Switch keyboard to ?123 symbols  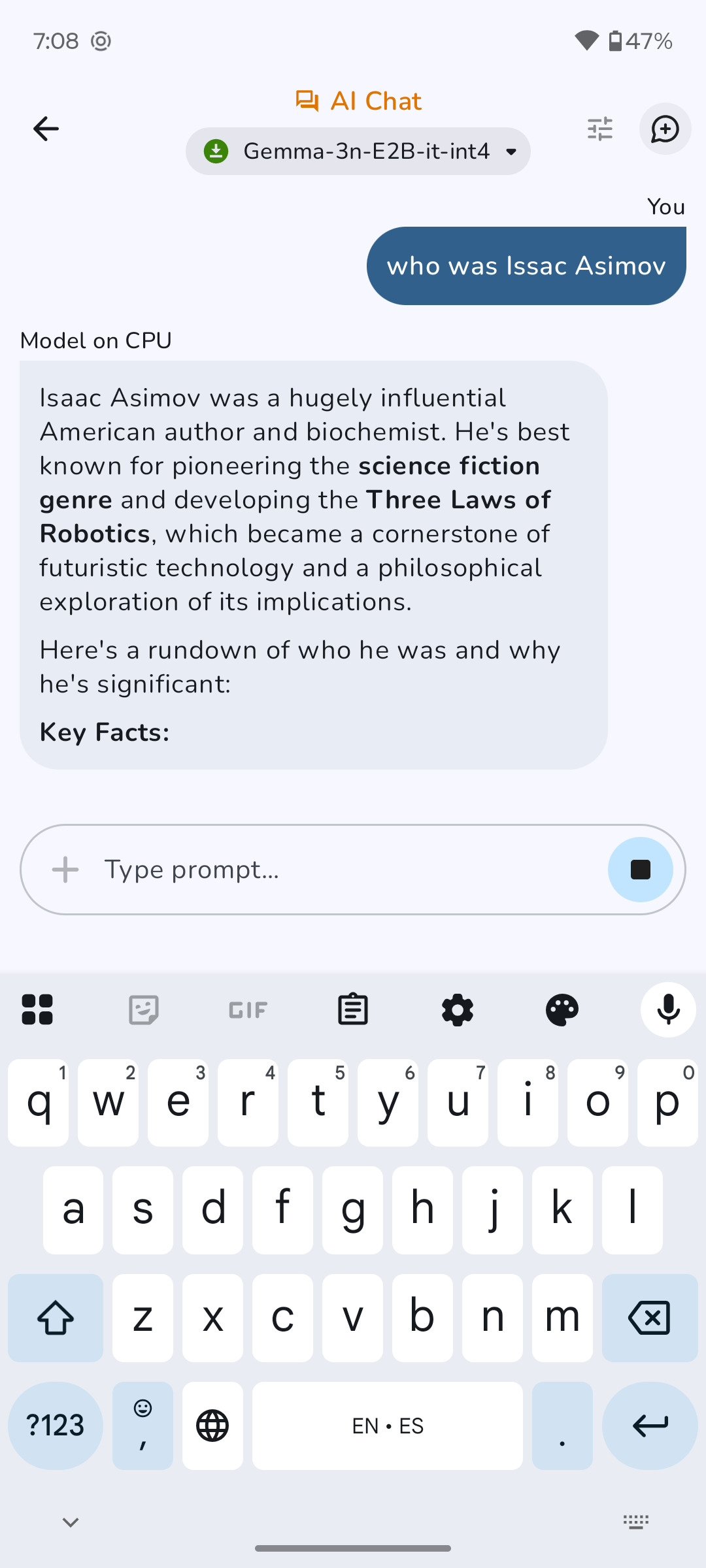coord(56,1426)
